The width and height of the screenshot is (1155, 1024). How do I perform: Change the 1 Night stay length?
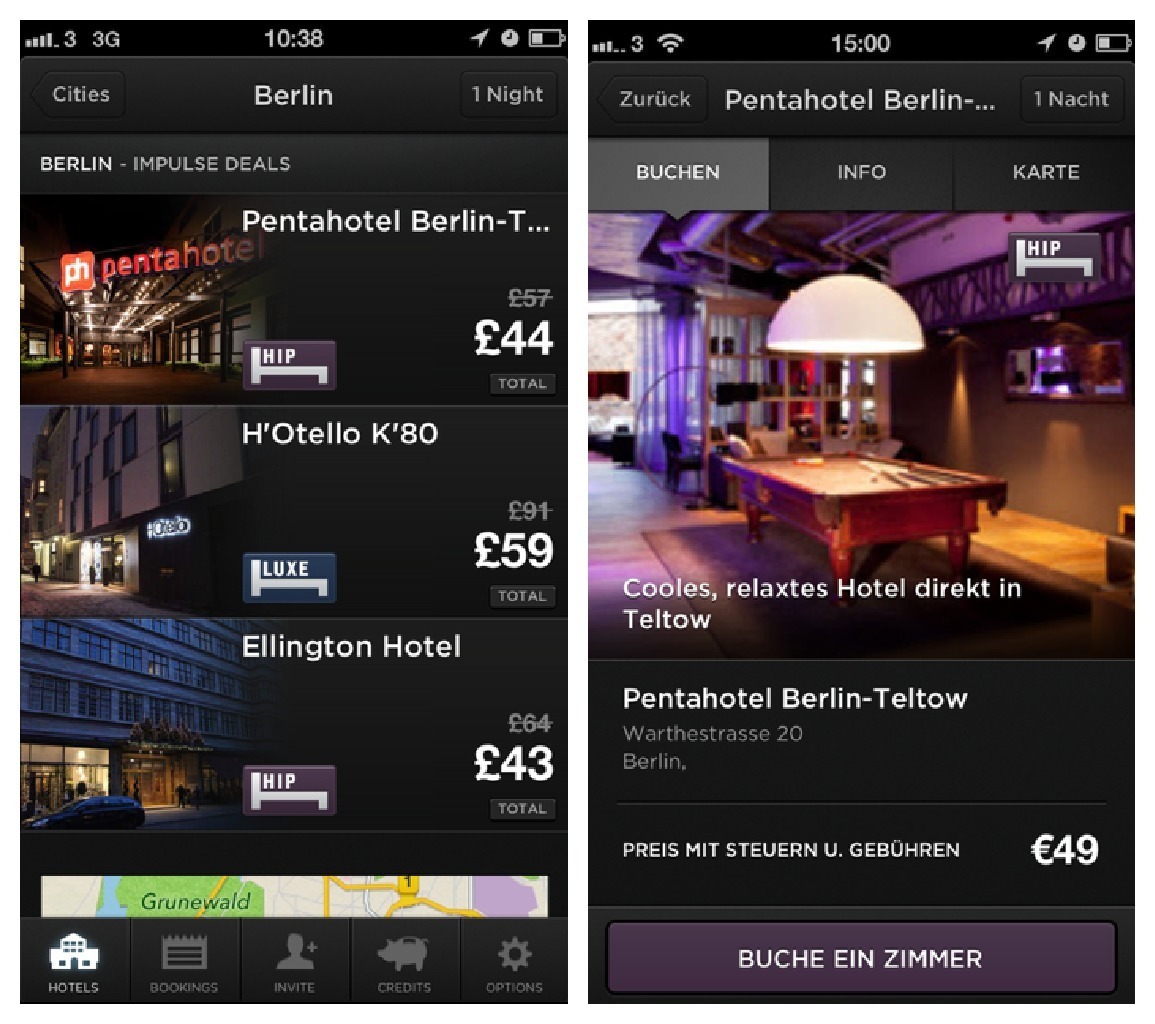tap(508, 95)
